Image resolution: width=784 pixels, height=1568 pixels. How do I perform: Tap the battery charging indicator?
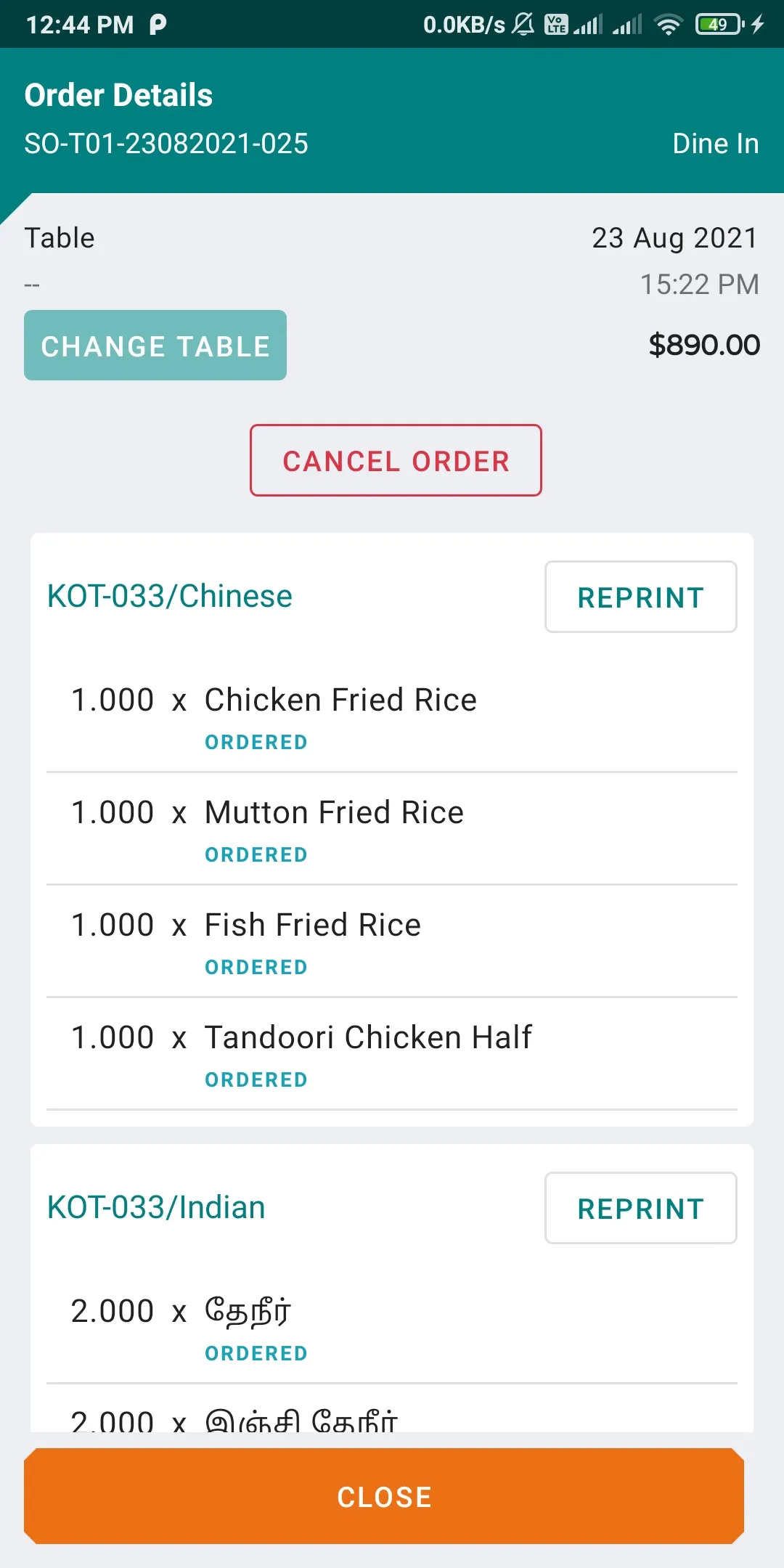point(757,24)
